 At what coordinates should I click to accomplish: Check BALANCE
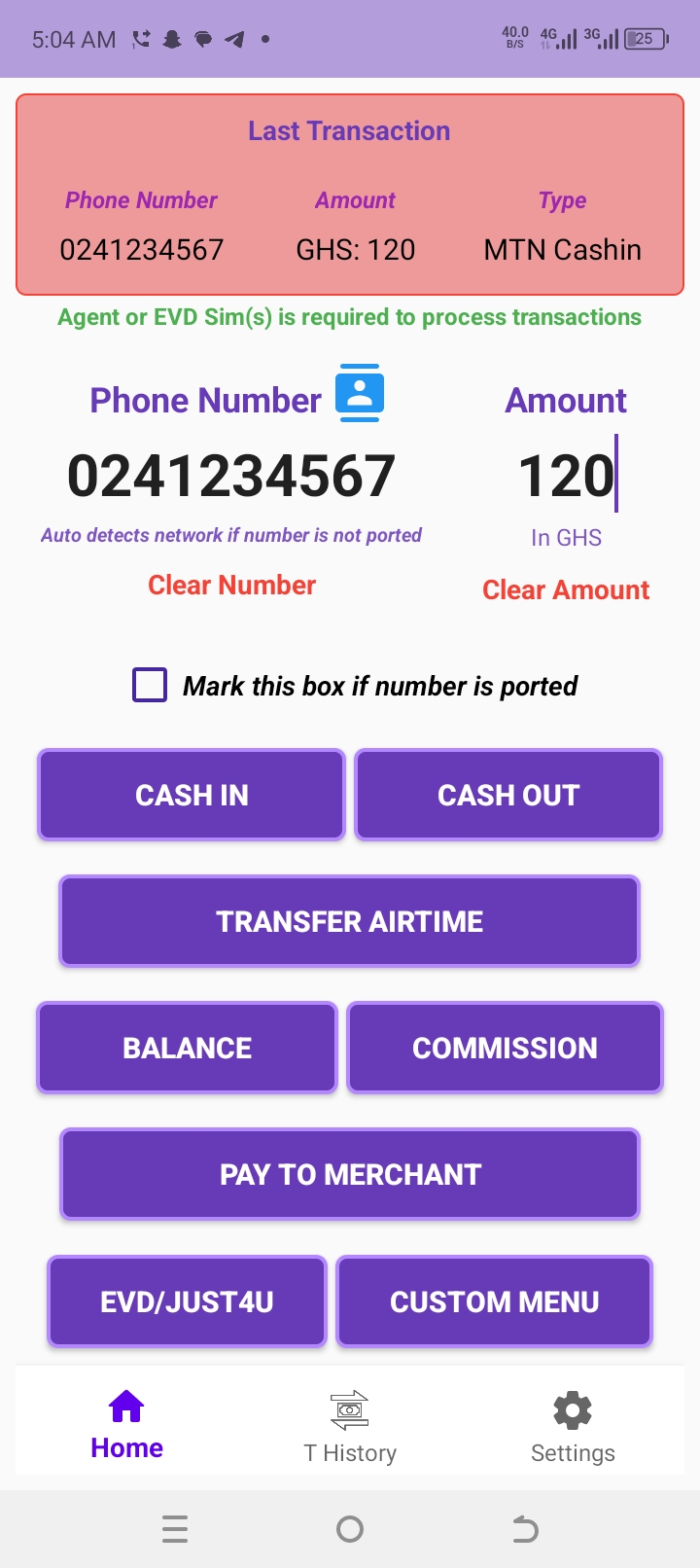coord(186,1048)
